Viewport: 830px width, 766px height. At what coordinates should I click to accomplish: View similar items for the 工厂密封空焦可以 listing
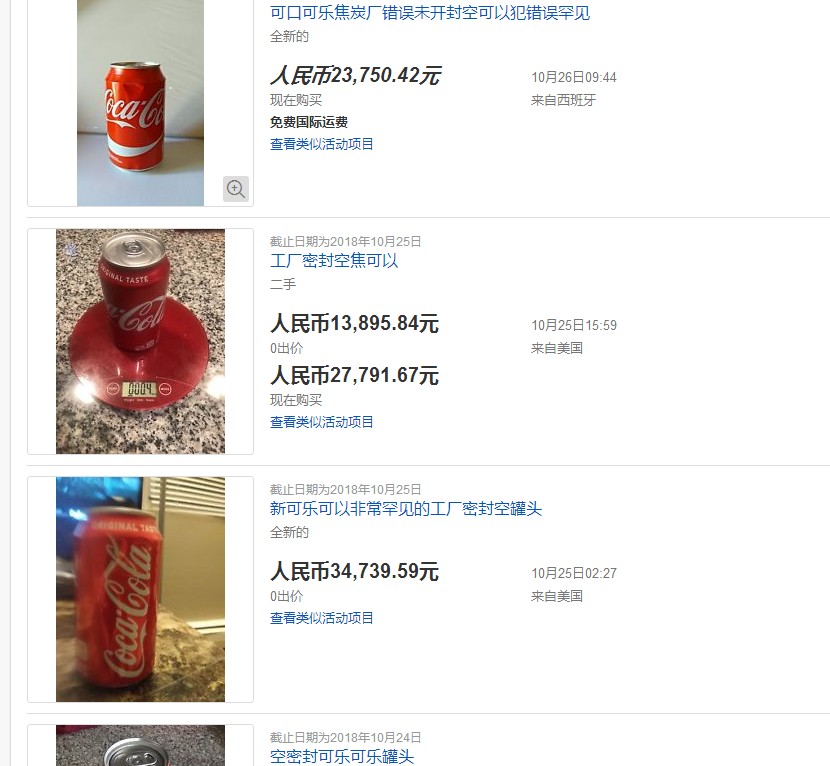pyautogui.click(x=322, y=422)
